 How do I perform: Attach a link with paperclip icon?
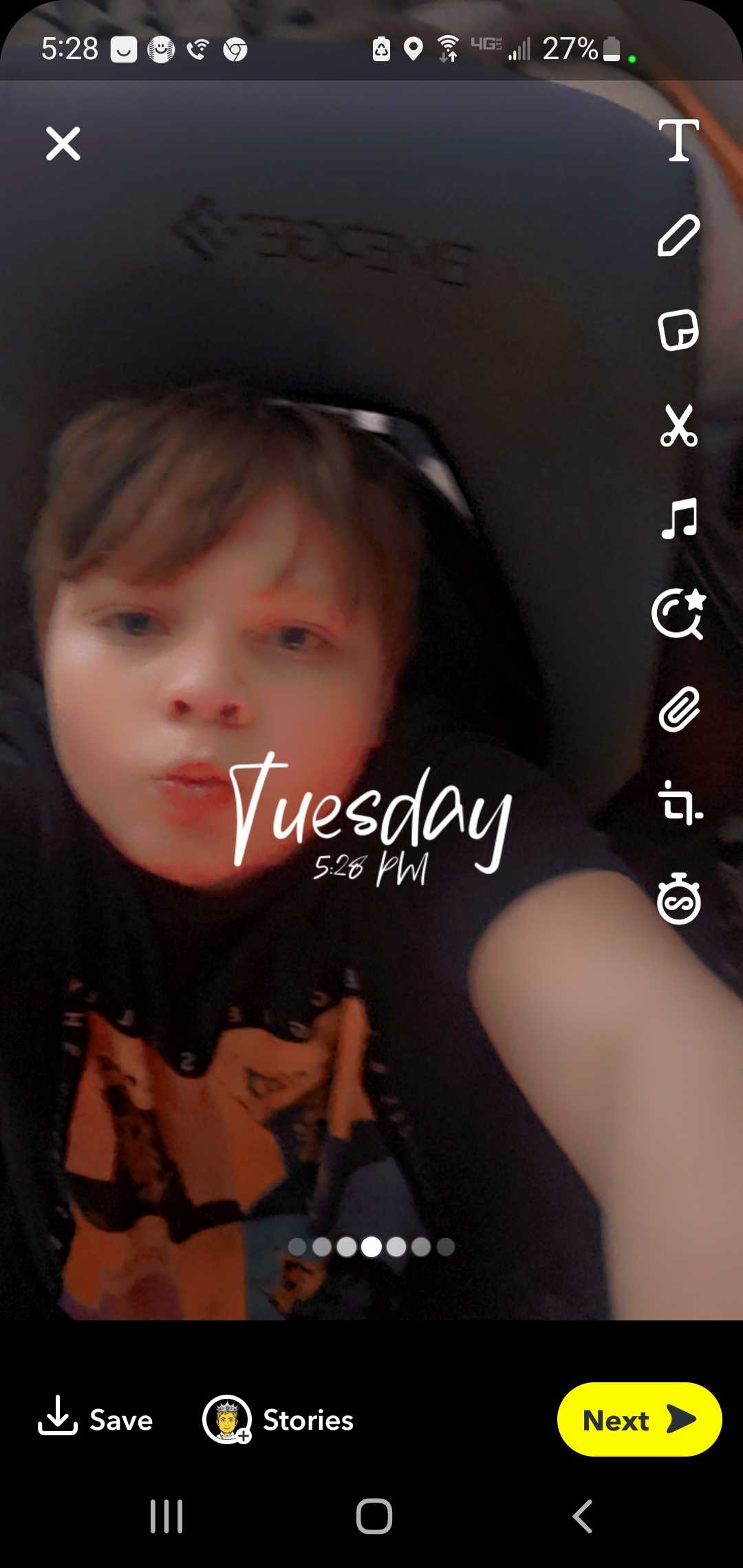679,709
